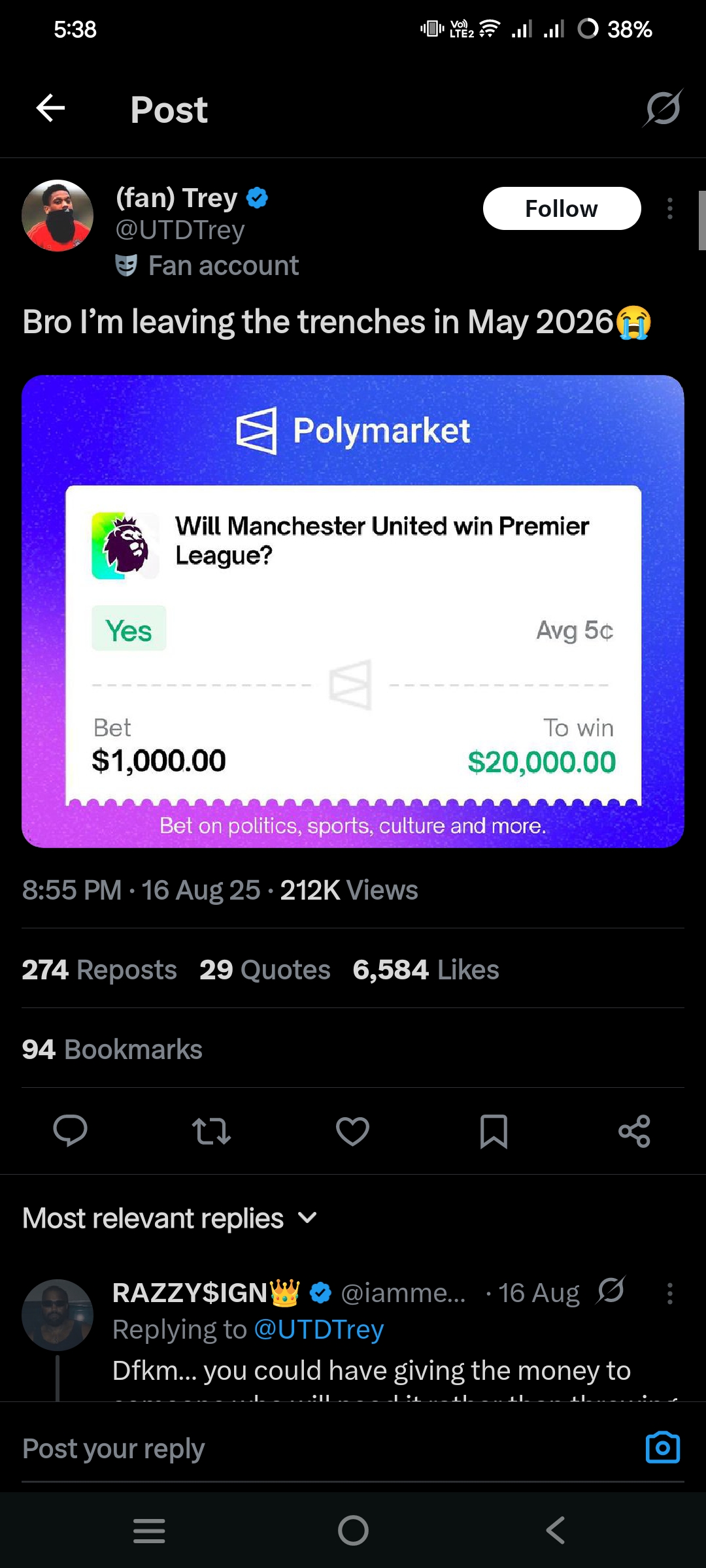Open the Grok icon in the header
This screenshot has width=706, height=1568.
click(x=663, y=108)
